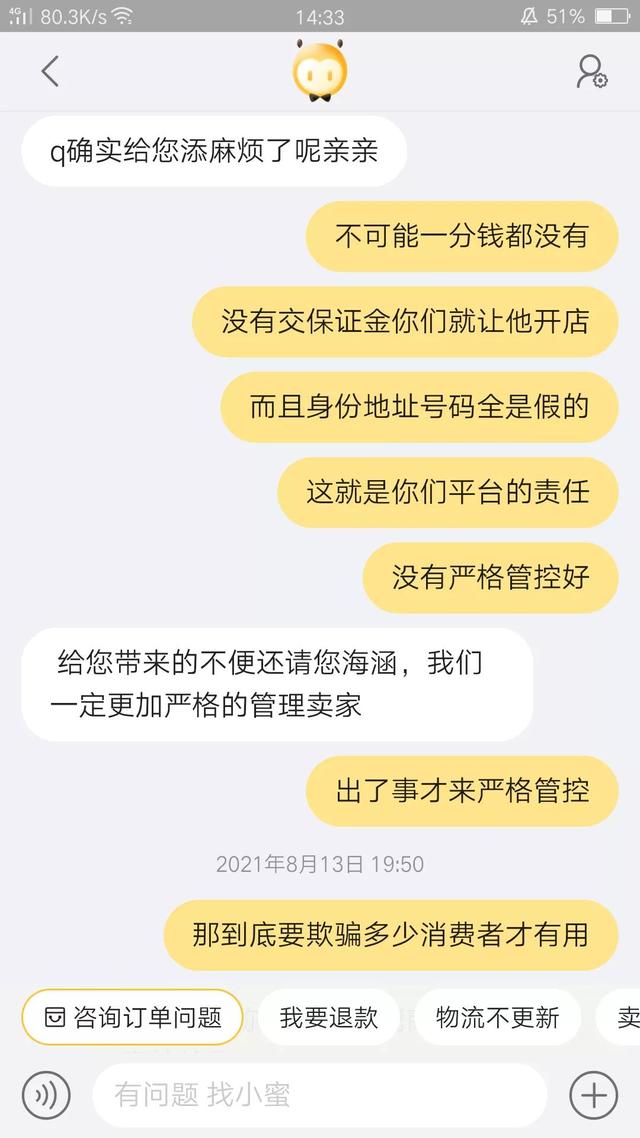Screen dimensions: 640x1138
Task: Open the plus attachments menu
Action: point(593,1095)
